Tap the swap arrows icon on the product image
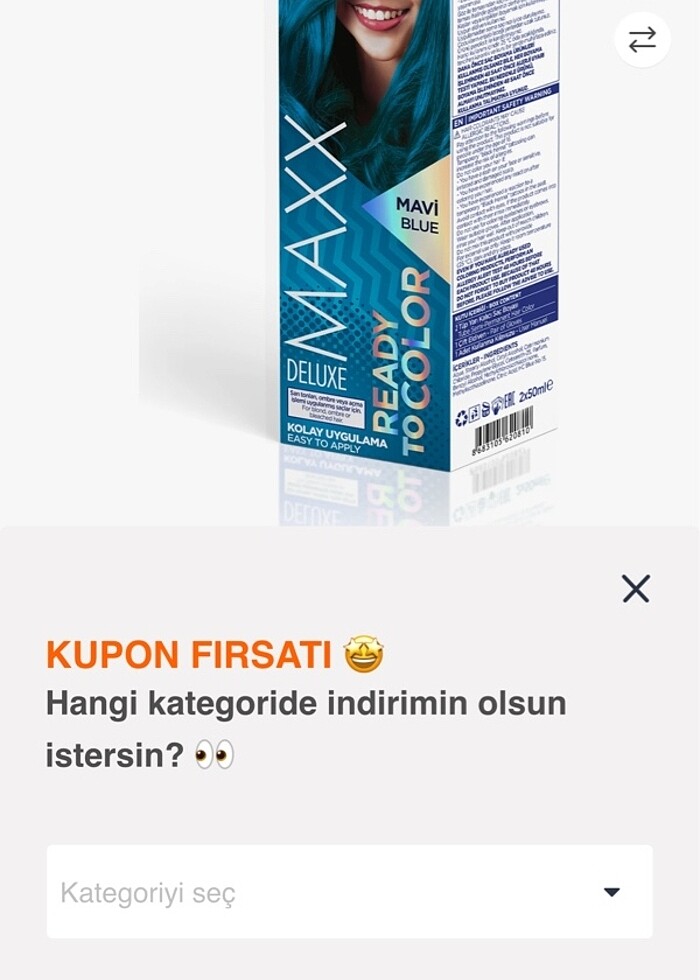700x980 pixels. coord(642,40)
